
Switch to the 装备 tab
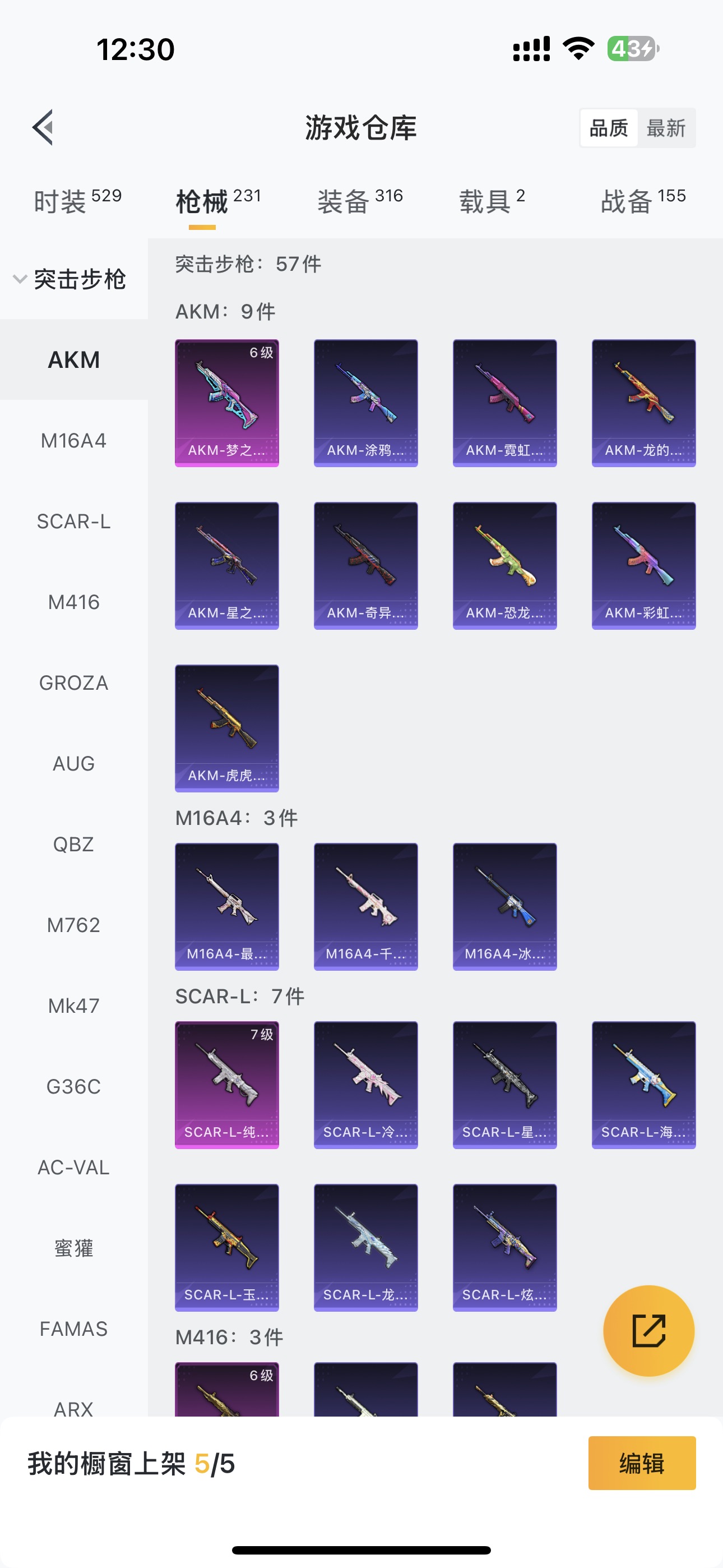(360, 201)
